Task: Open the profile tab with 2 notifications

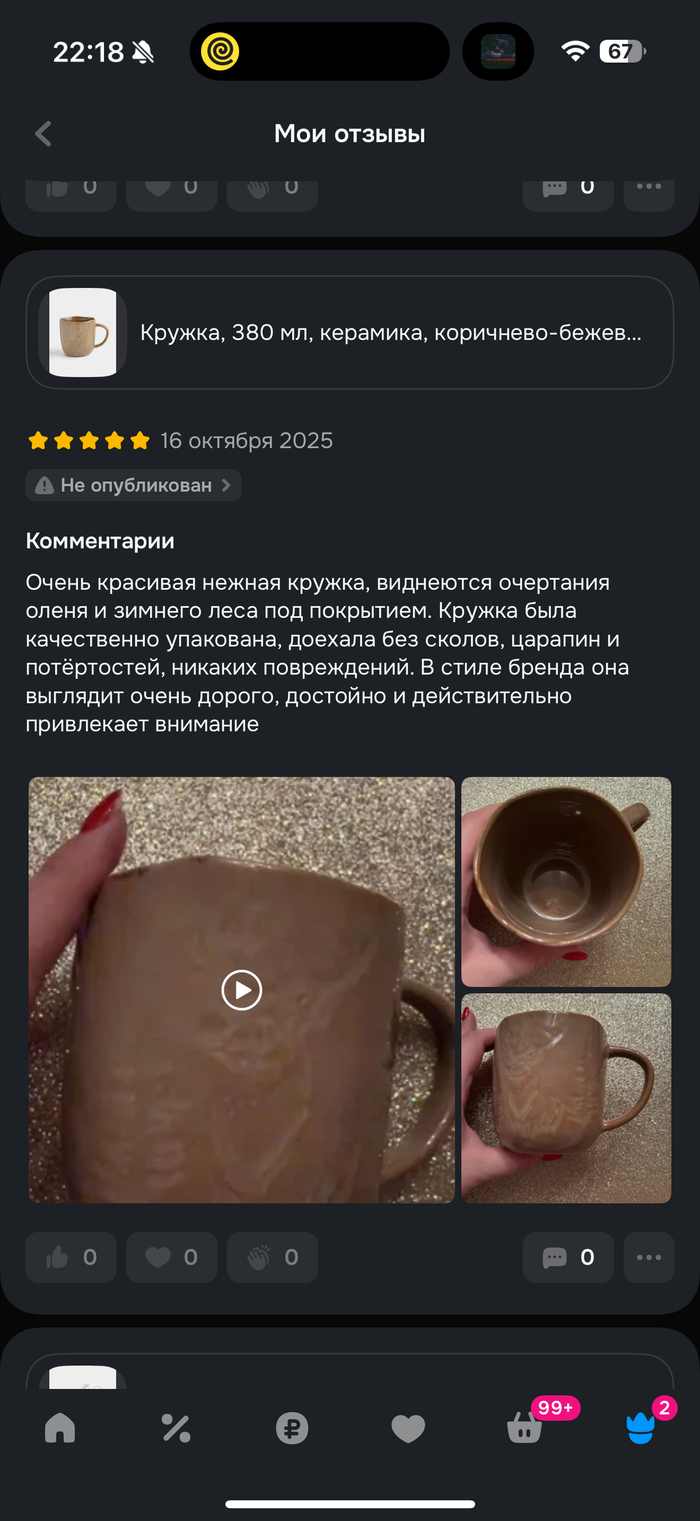Action: click(641, 1429)
